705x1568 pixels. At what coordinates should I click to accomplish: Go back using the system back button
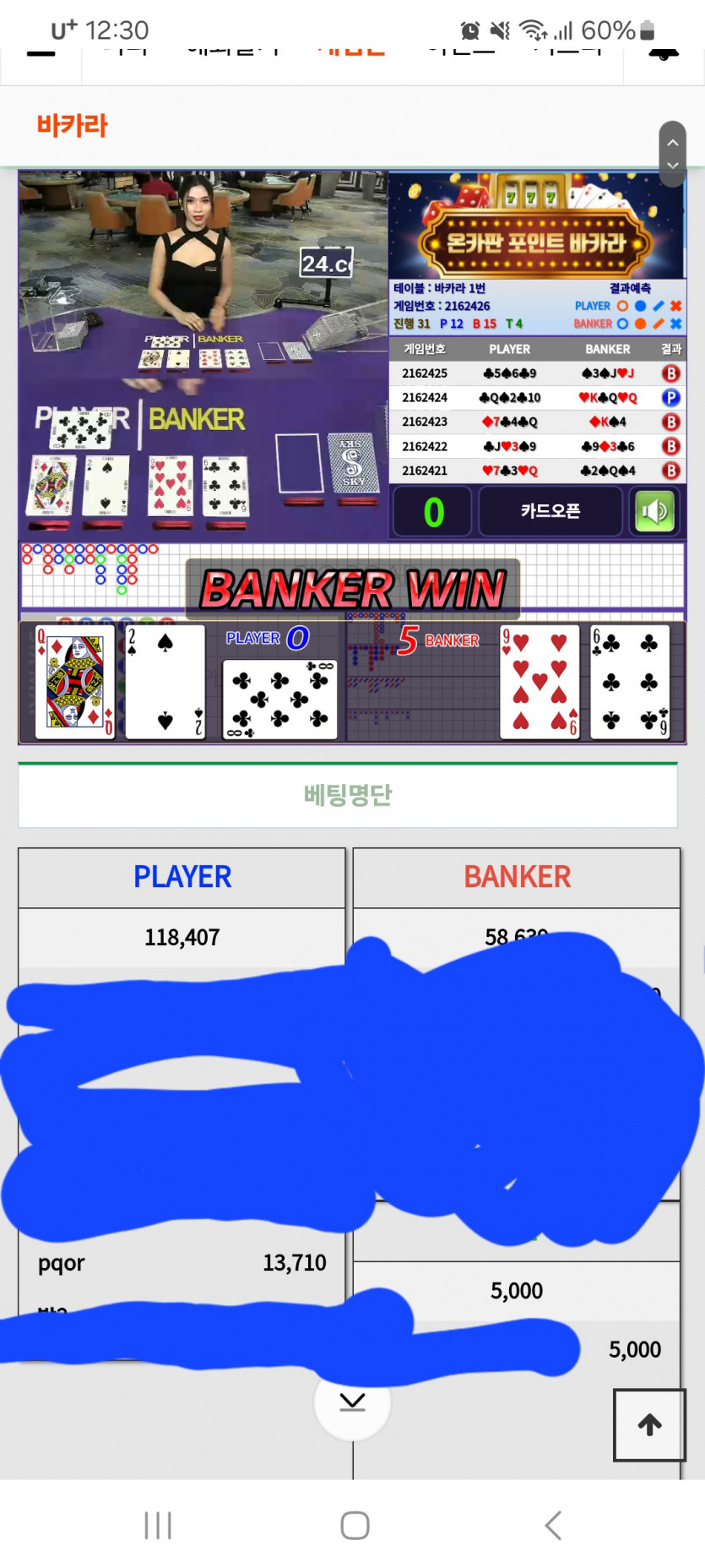[553, 1525]
